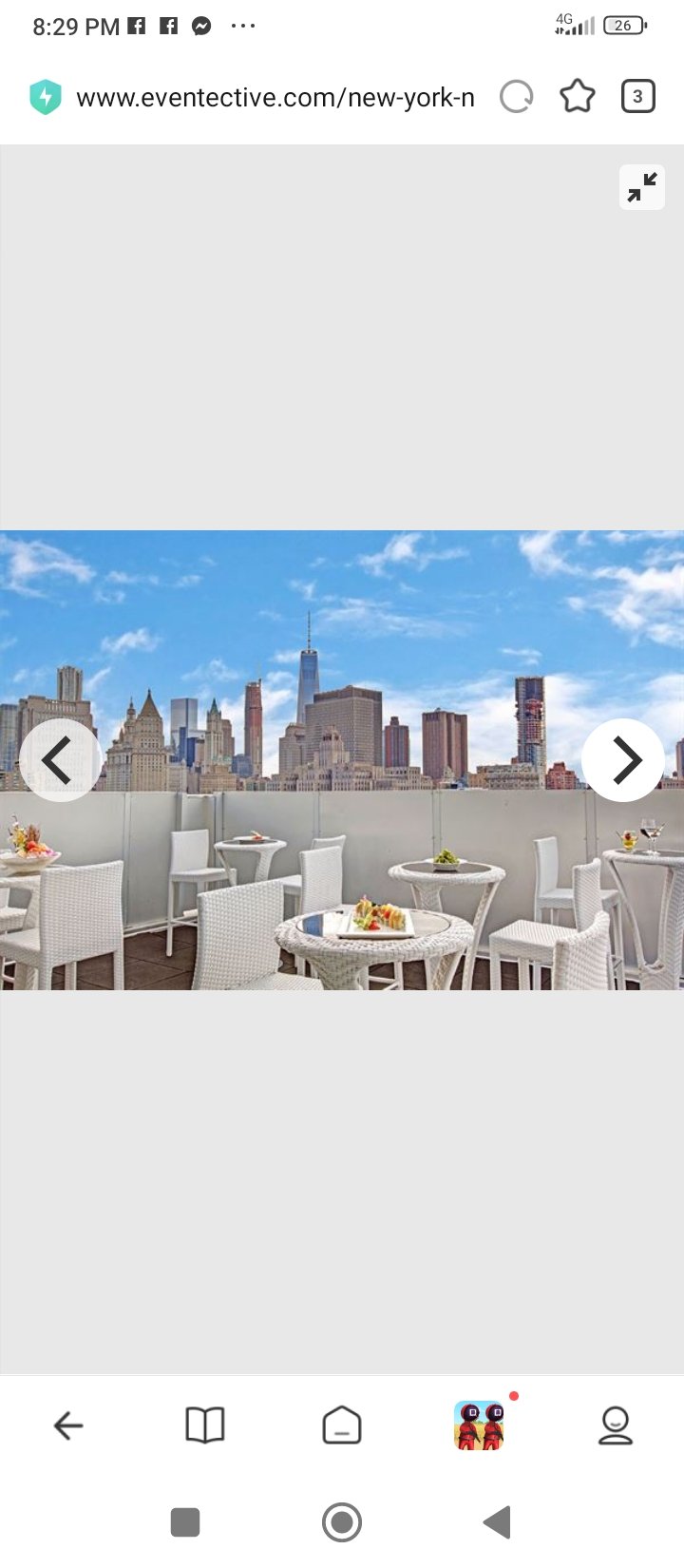Tap the eventective.com address bar
Viewport: 684px width, 1568px height.
pyautogui.click(x=275, y=97)
